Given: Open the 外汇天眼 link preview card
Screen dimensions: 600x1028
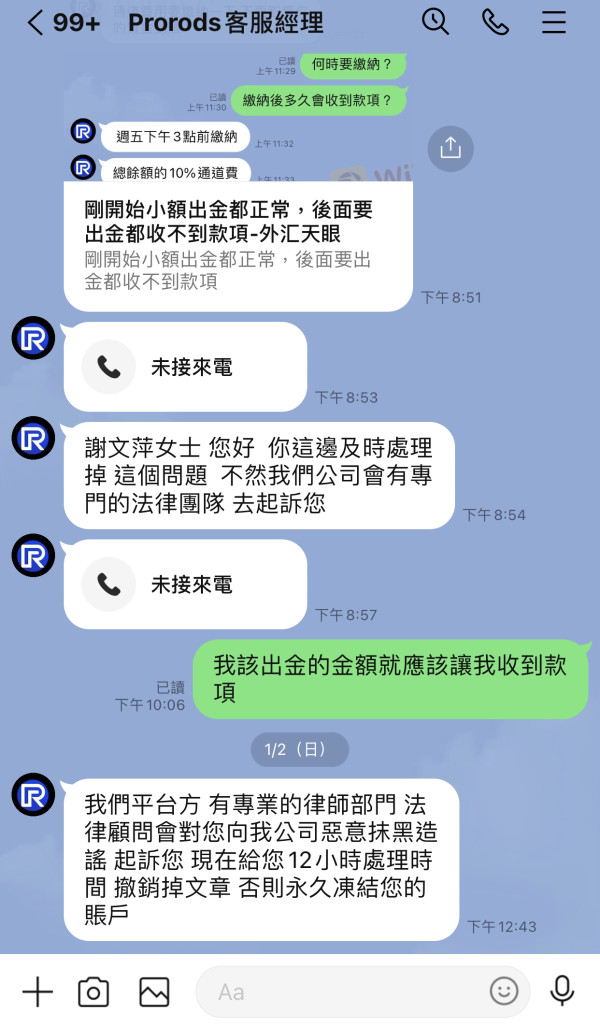Looking at the screenshot, I should coord(238,246).
